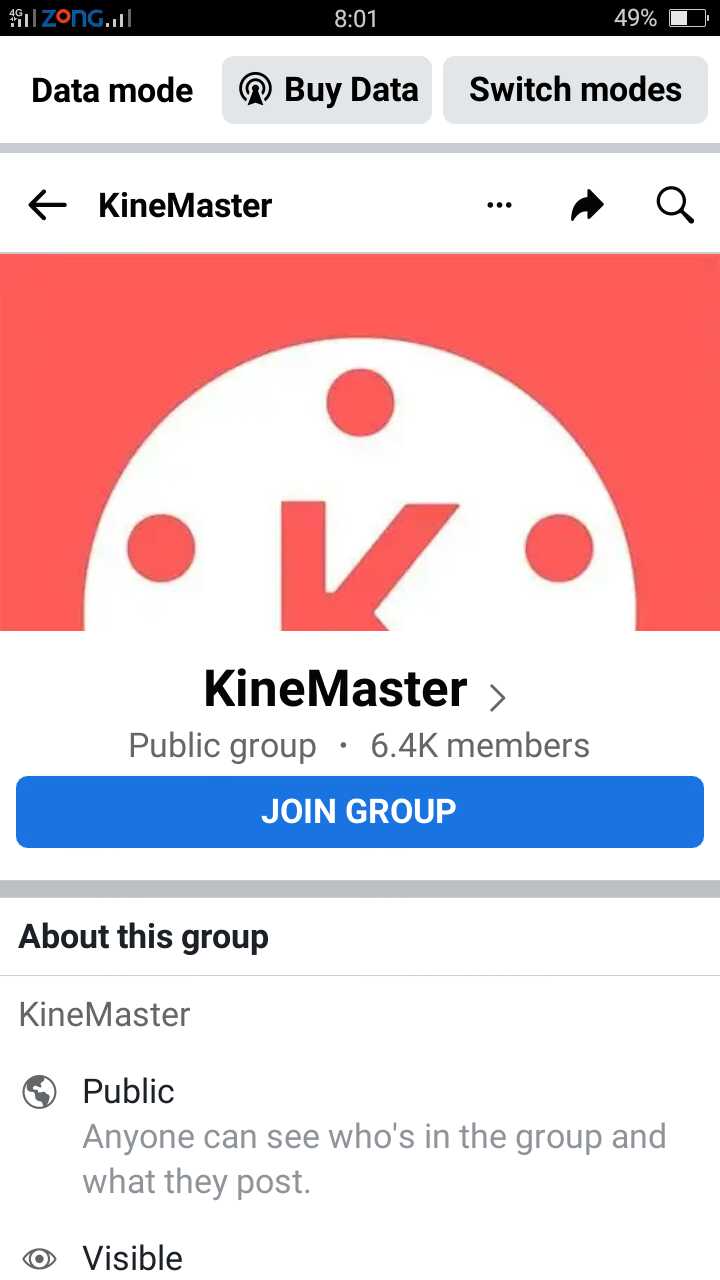Go back using the arrow icon
The width and height of the screenshot is (720, 1280).
coord(47,205)
